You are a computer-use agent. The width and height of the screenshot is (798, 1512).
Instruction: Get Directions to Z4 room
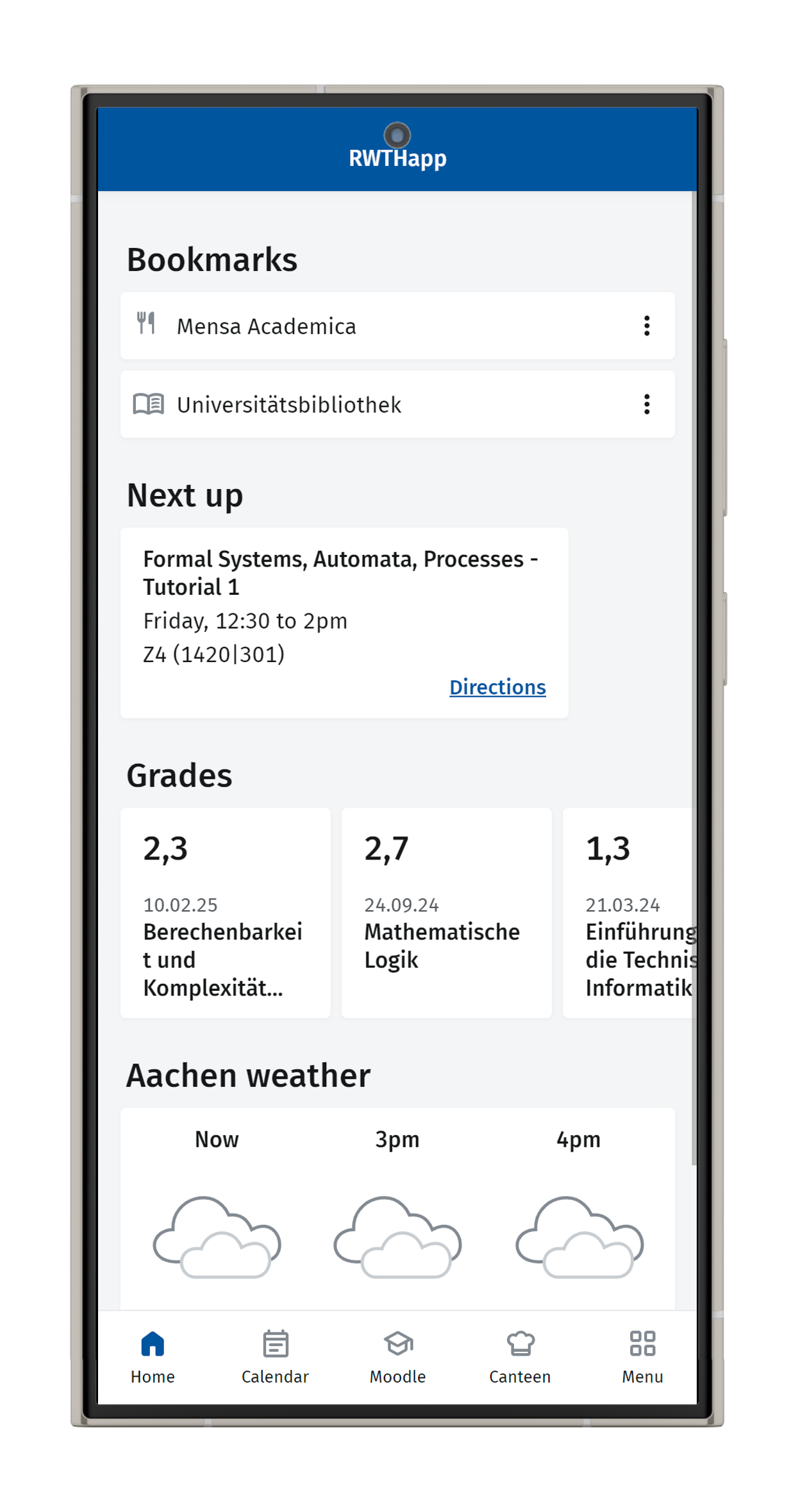497,687
